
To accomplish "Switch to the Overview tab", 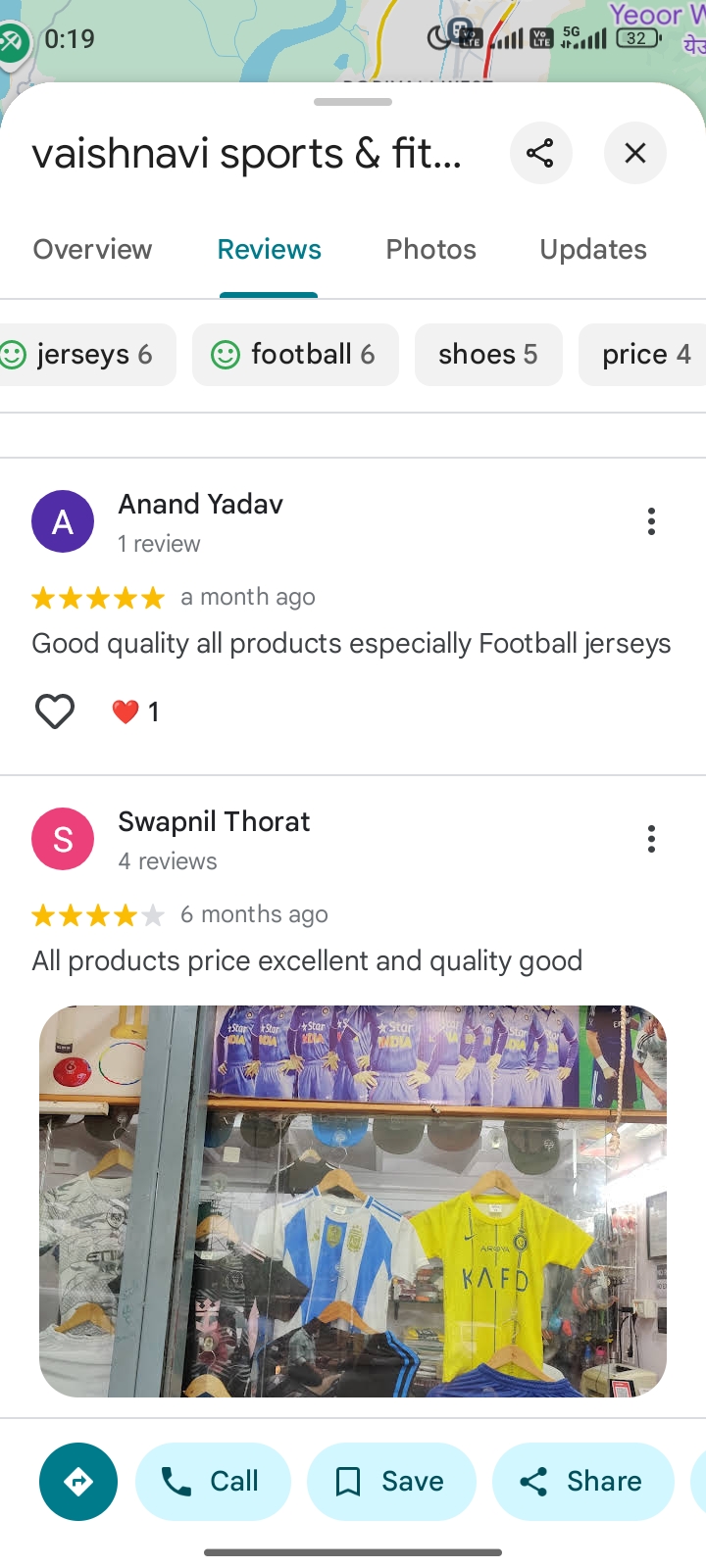I will [x=93, y=249].
